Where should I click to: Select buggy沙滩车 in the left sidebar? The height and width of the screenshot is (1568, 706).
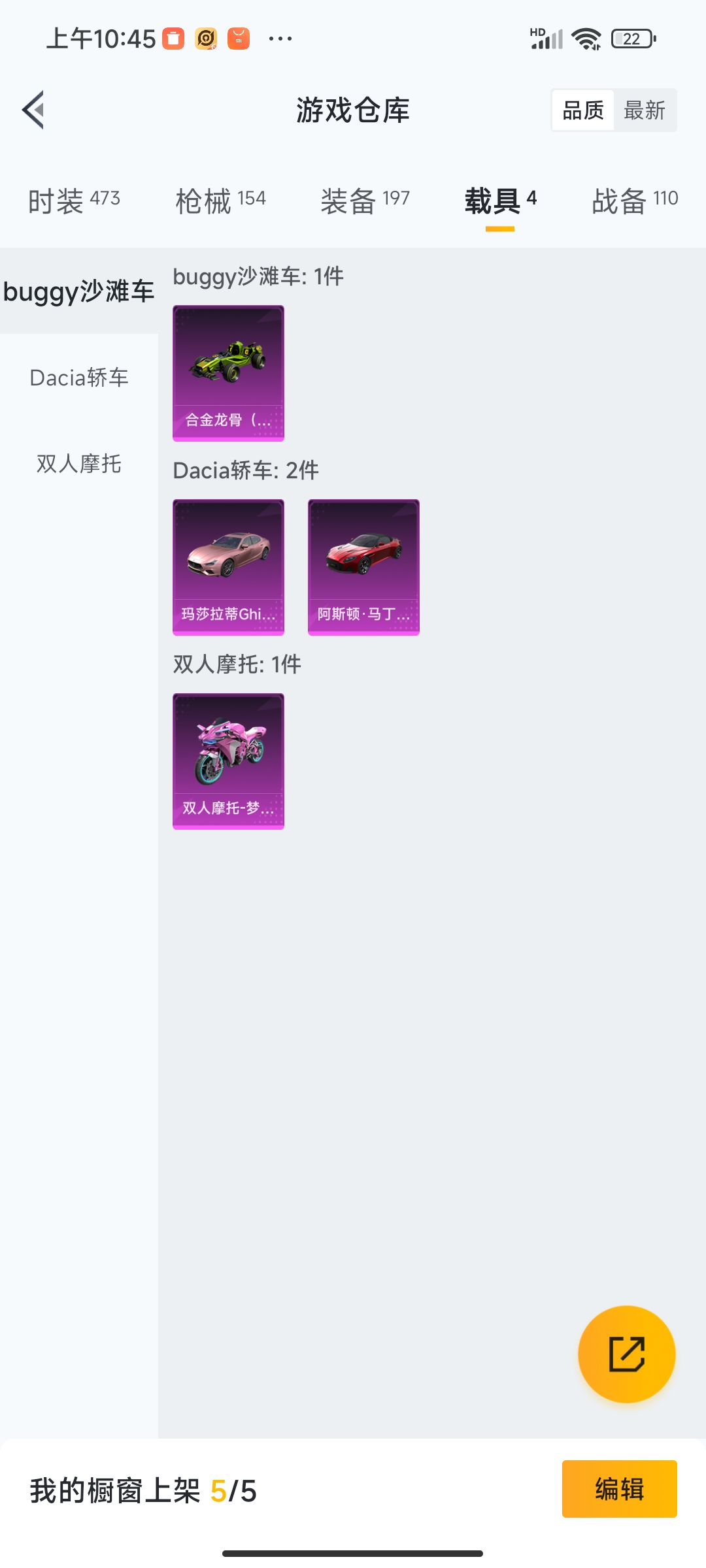(x=78, y=292)
